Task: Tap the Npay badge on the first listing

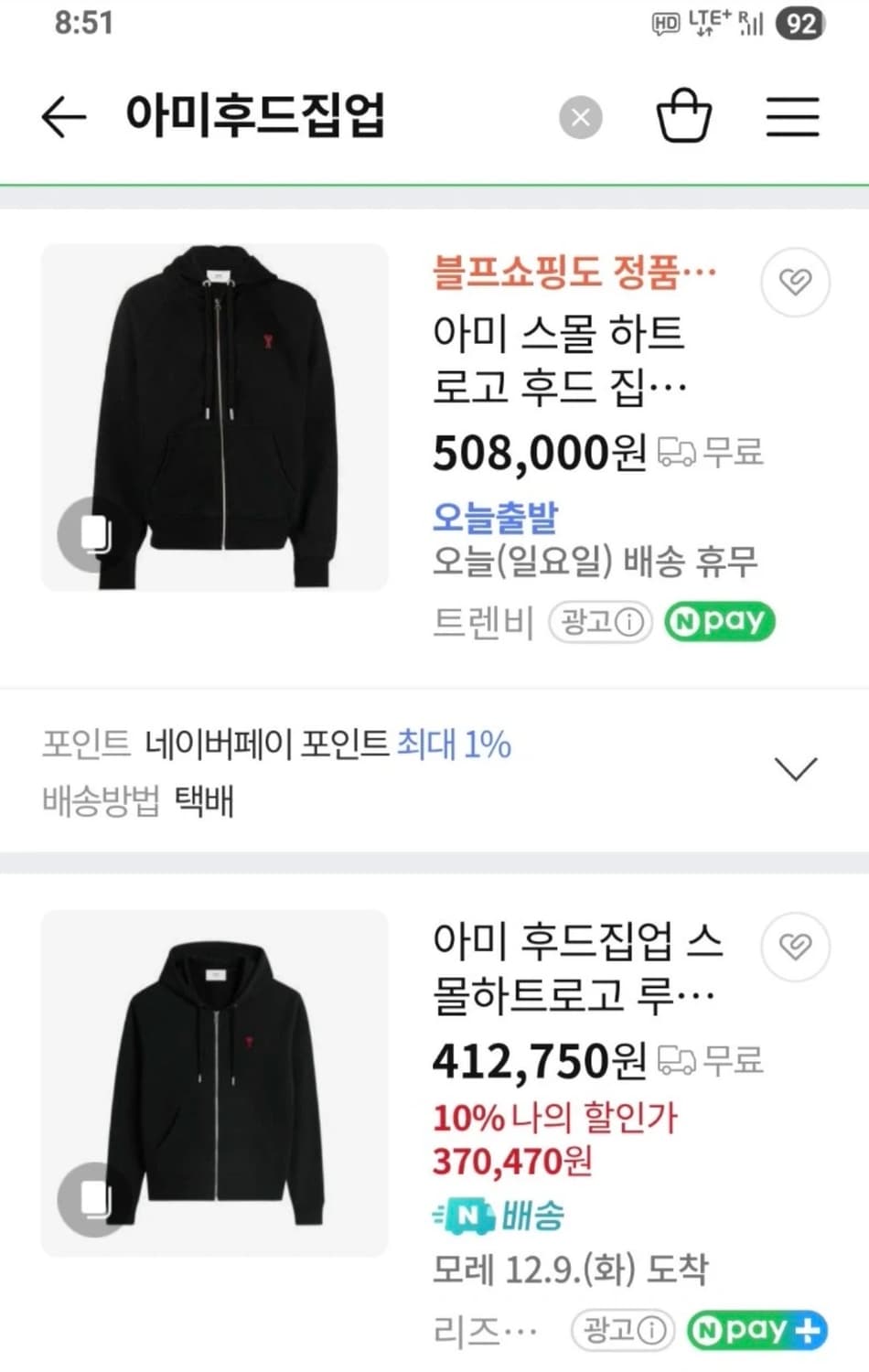Action: click(x=720, y=621)
